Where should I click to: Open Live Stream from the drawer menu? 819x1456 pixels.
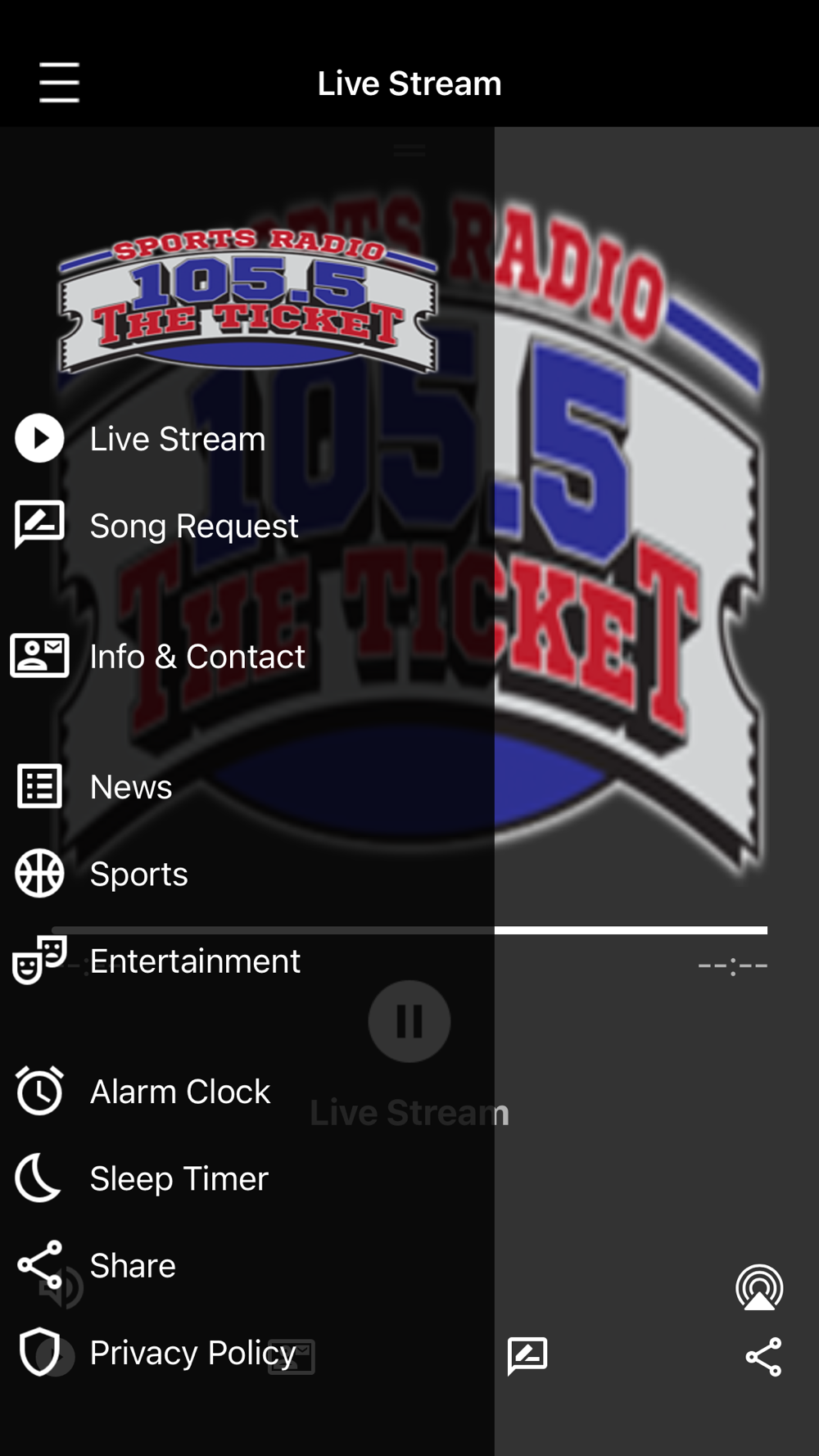pyautogui.click(x=247, y=439)
